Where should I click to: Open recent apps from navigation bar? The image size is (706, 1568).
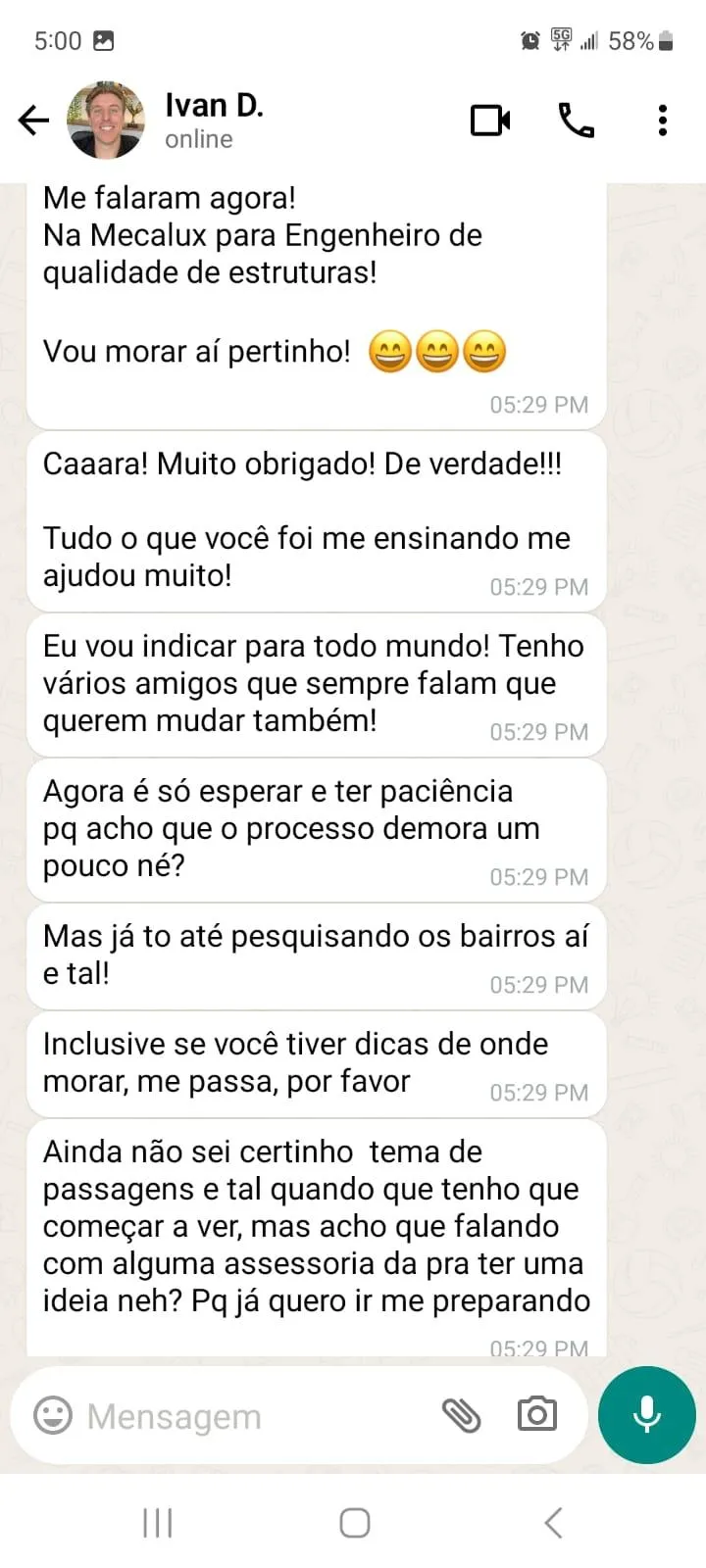click(158, 1523)
